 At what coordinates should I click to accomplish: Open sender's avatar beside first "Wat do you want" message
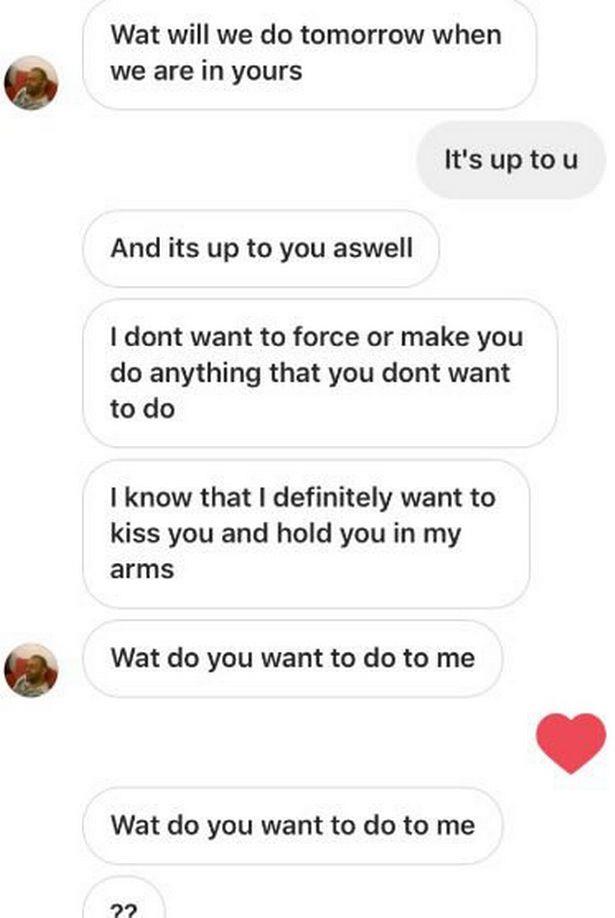click(32, 669)
